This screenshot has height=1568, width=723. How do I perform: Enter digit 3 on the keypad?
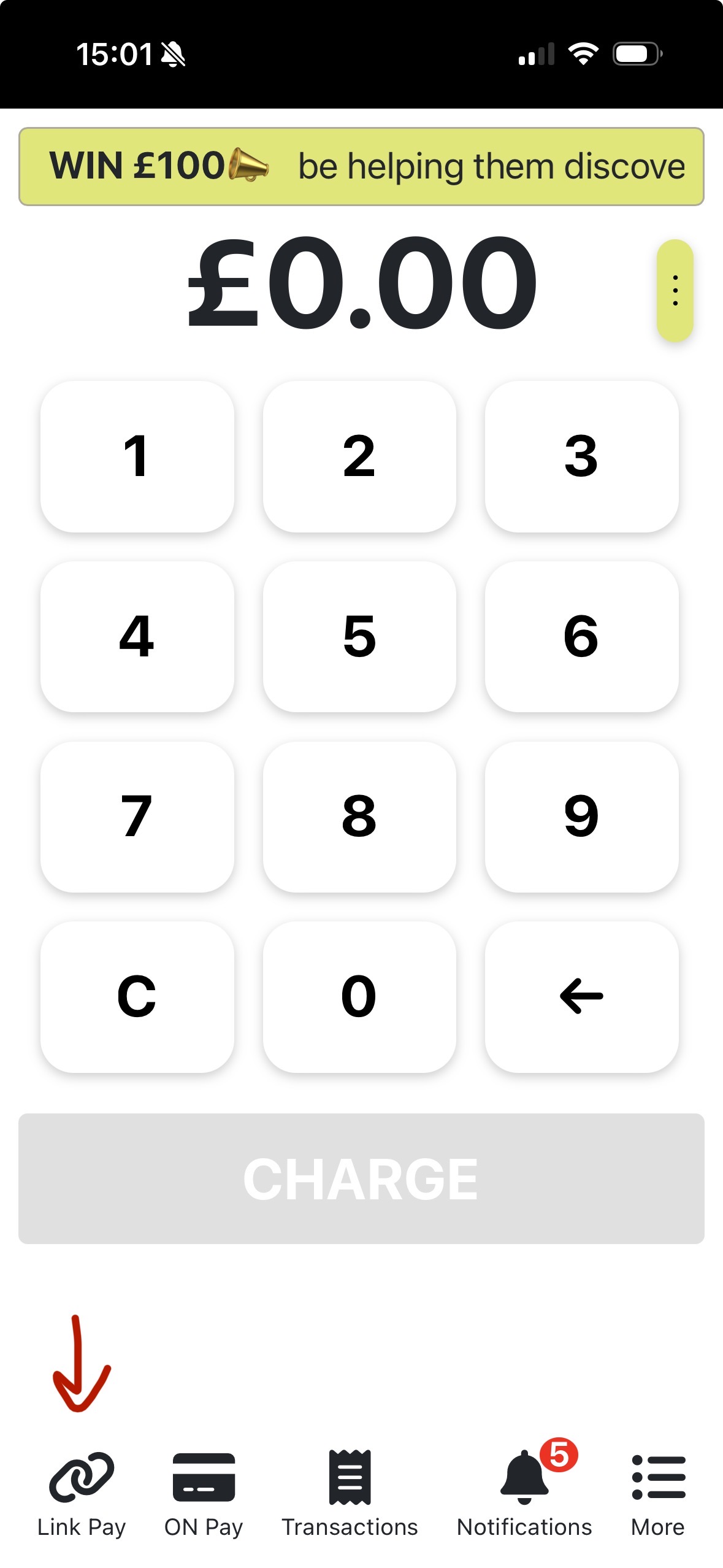(x=581, y=456)
